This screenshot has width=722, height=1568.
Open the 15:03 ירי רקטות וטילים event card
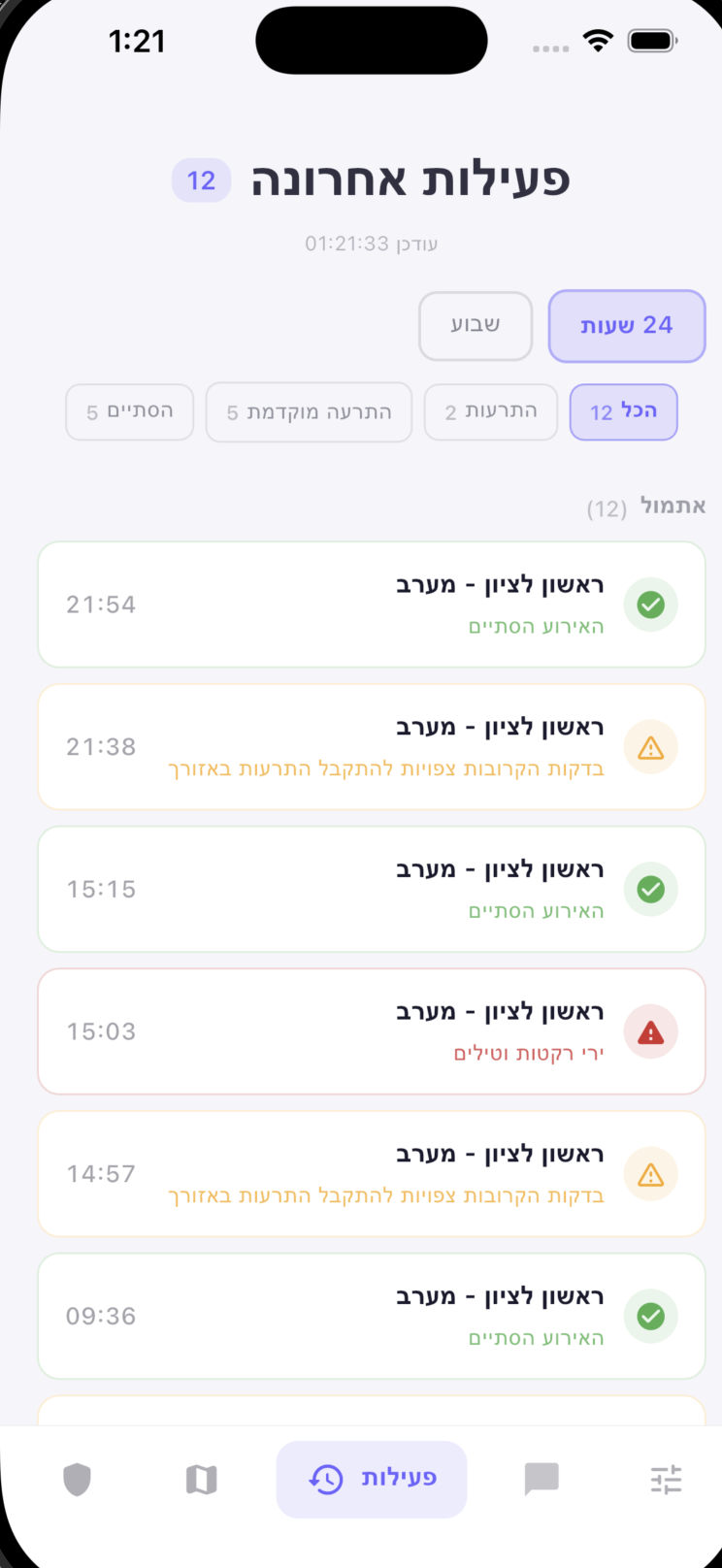click(372, 1031)
